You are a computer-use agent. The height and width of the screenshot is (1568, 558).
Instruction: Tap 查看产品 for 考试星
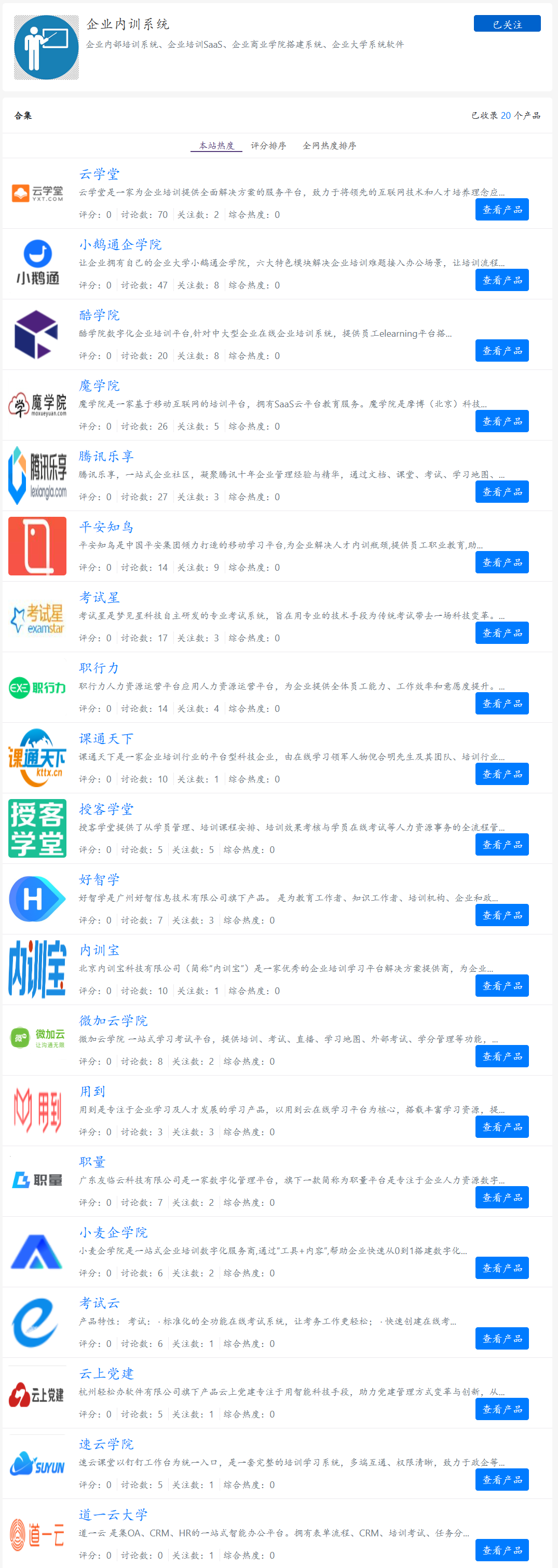click(x=501, y=633)
